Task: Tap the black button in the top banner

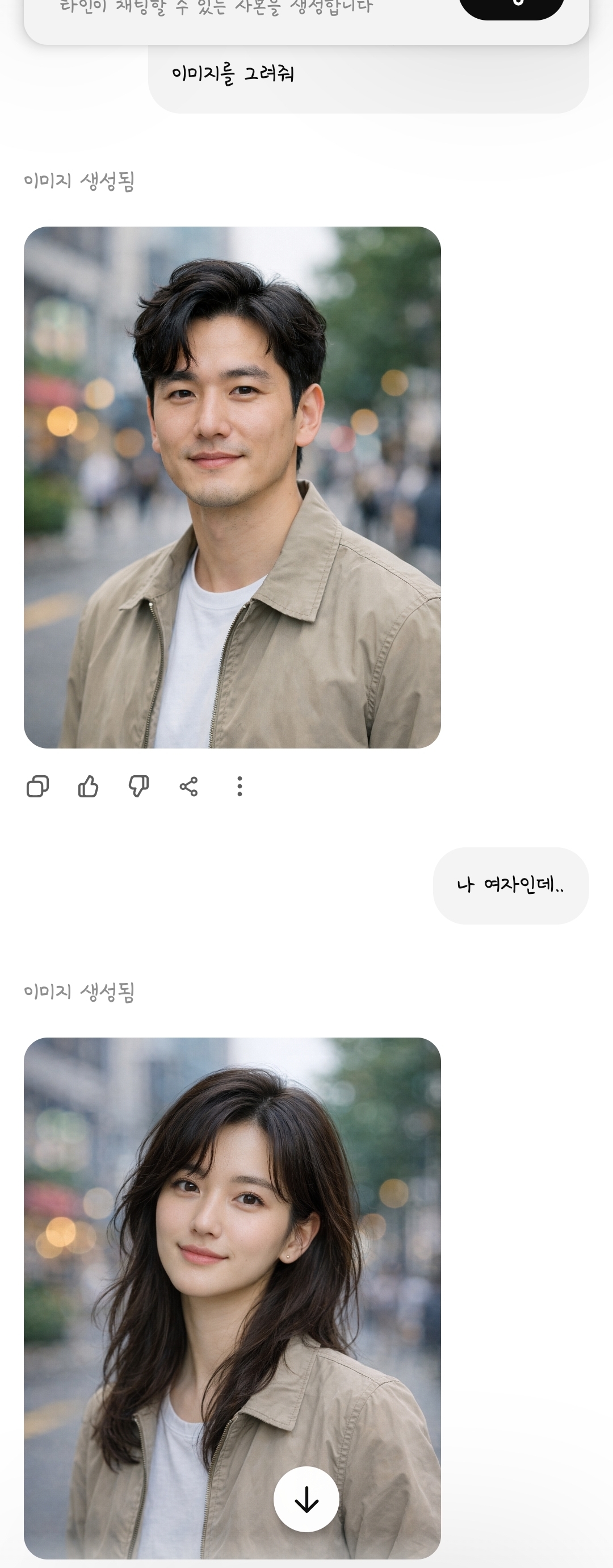Action: 511,7
